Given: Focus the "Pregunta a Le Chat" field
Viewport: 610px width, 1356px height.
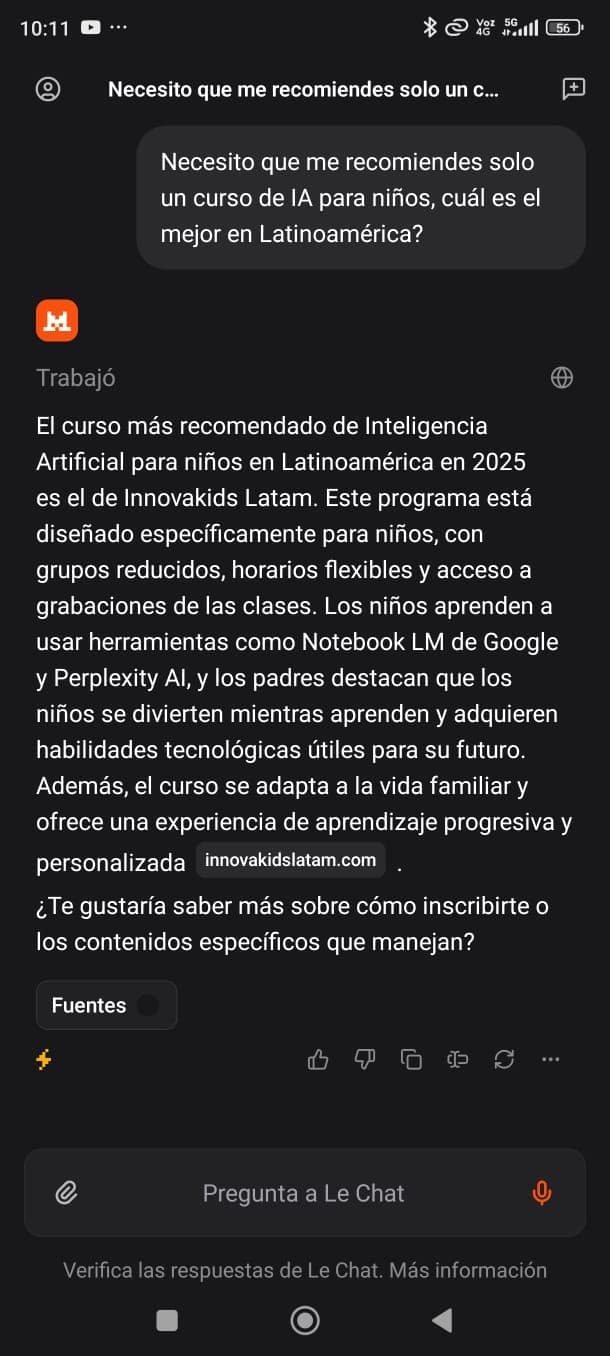Looking at the screenshot, I should (x=303, y=1193).
